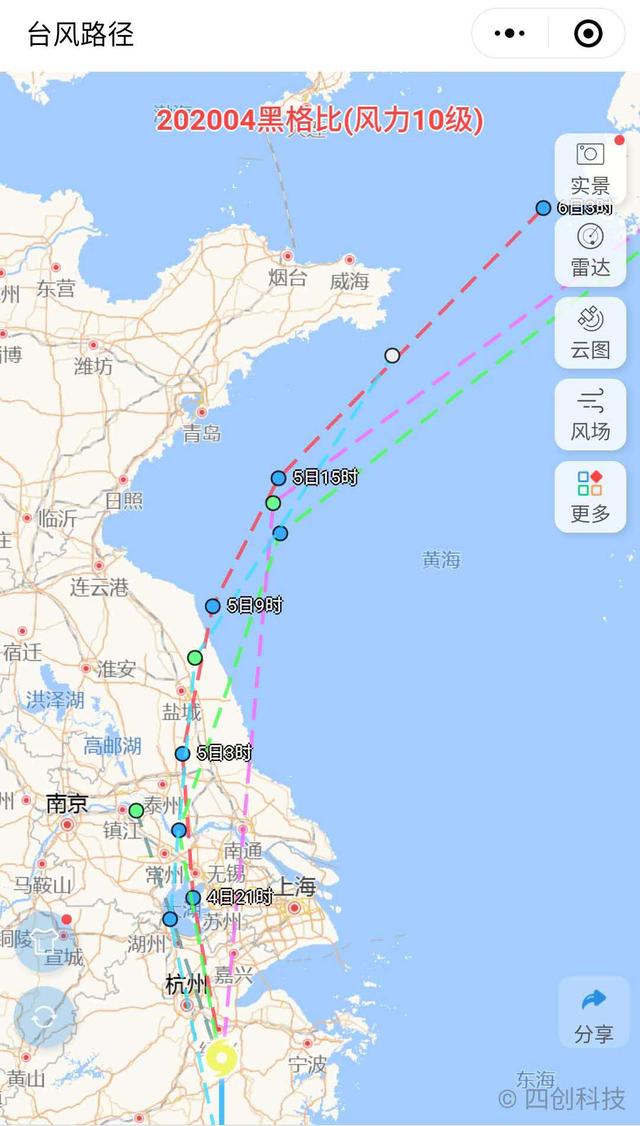
Task: Show the 雷达 radar layer
Action: point(590,250)
